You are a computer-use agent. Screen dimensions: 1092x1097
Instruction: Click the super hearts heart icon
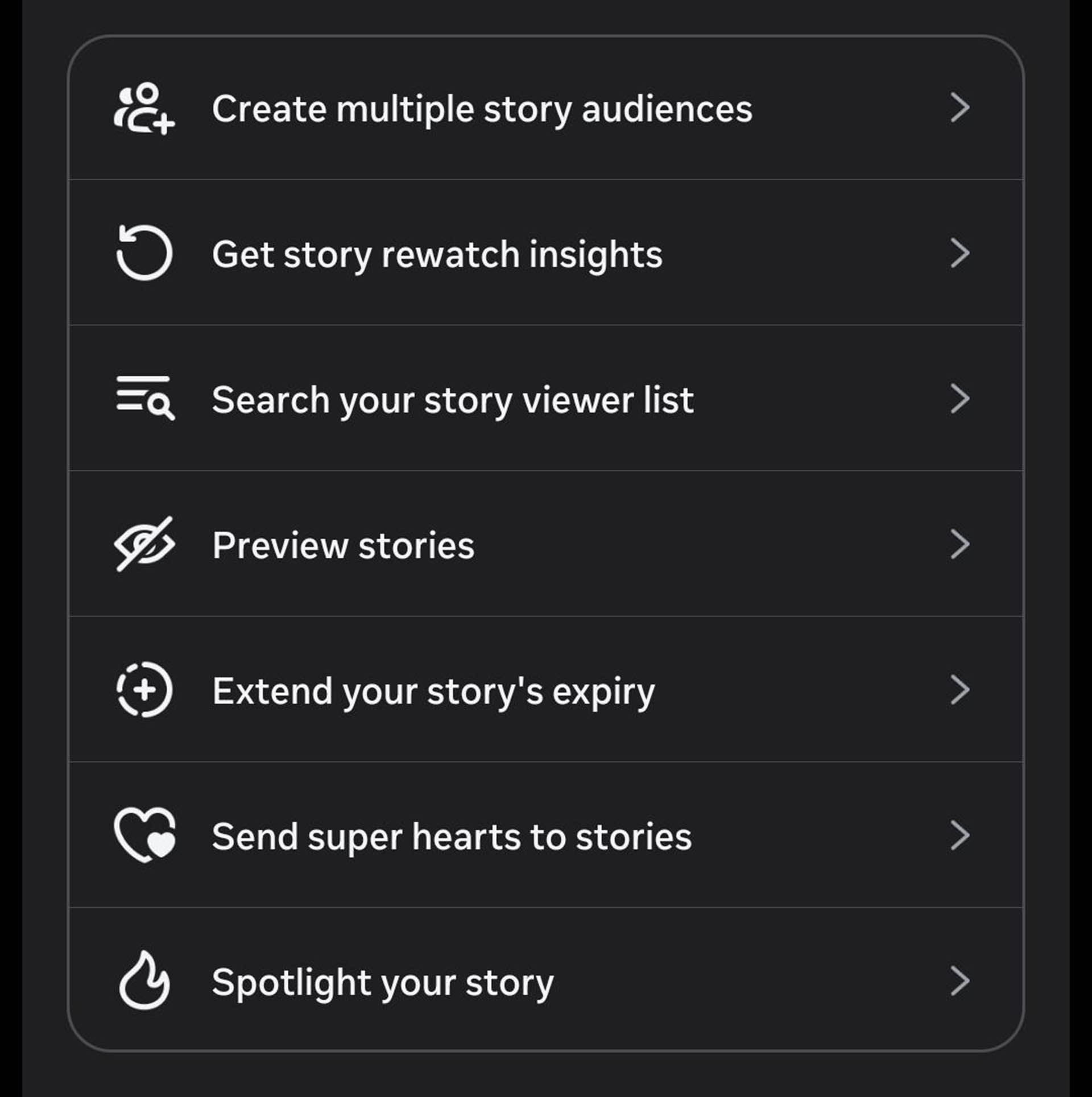pos(144,836)
